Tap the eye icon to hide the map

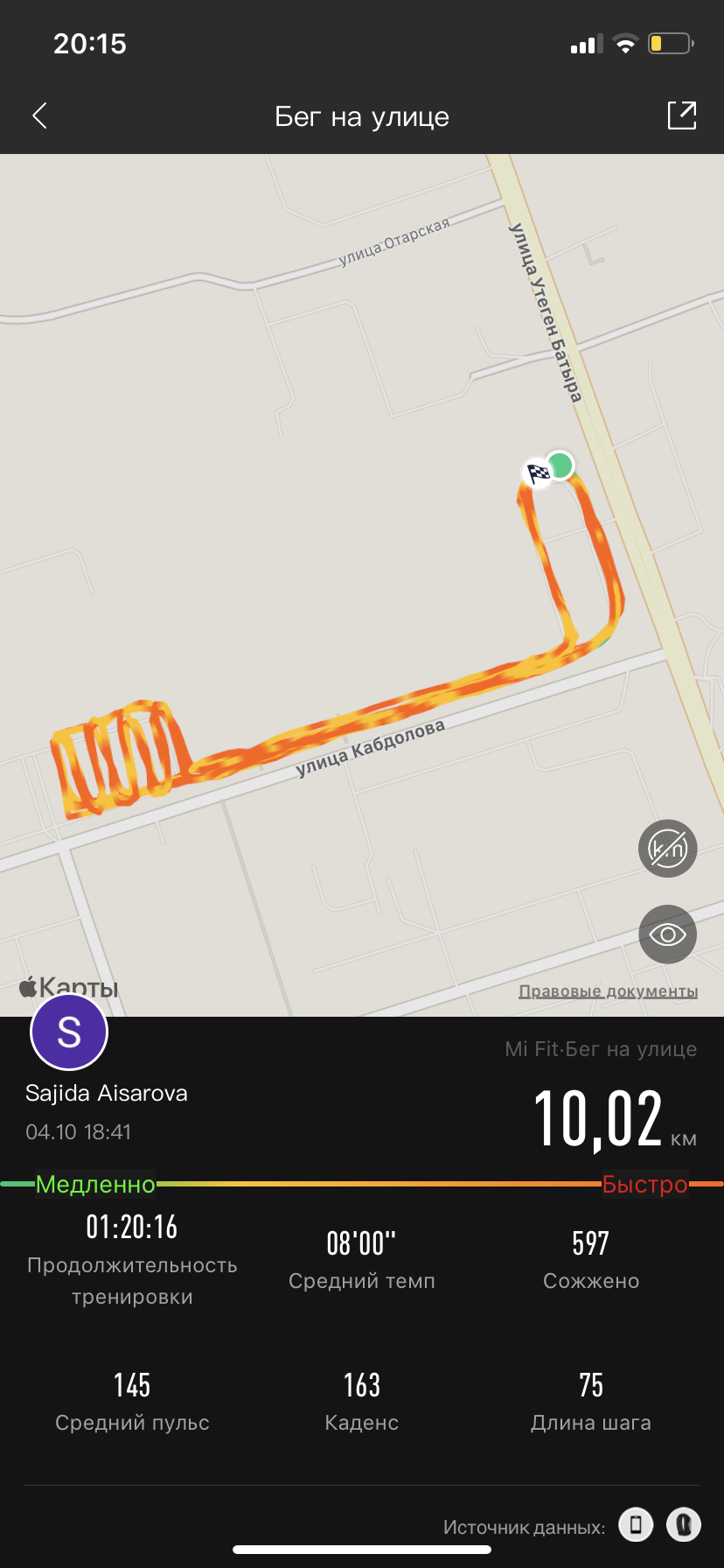667,934
